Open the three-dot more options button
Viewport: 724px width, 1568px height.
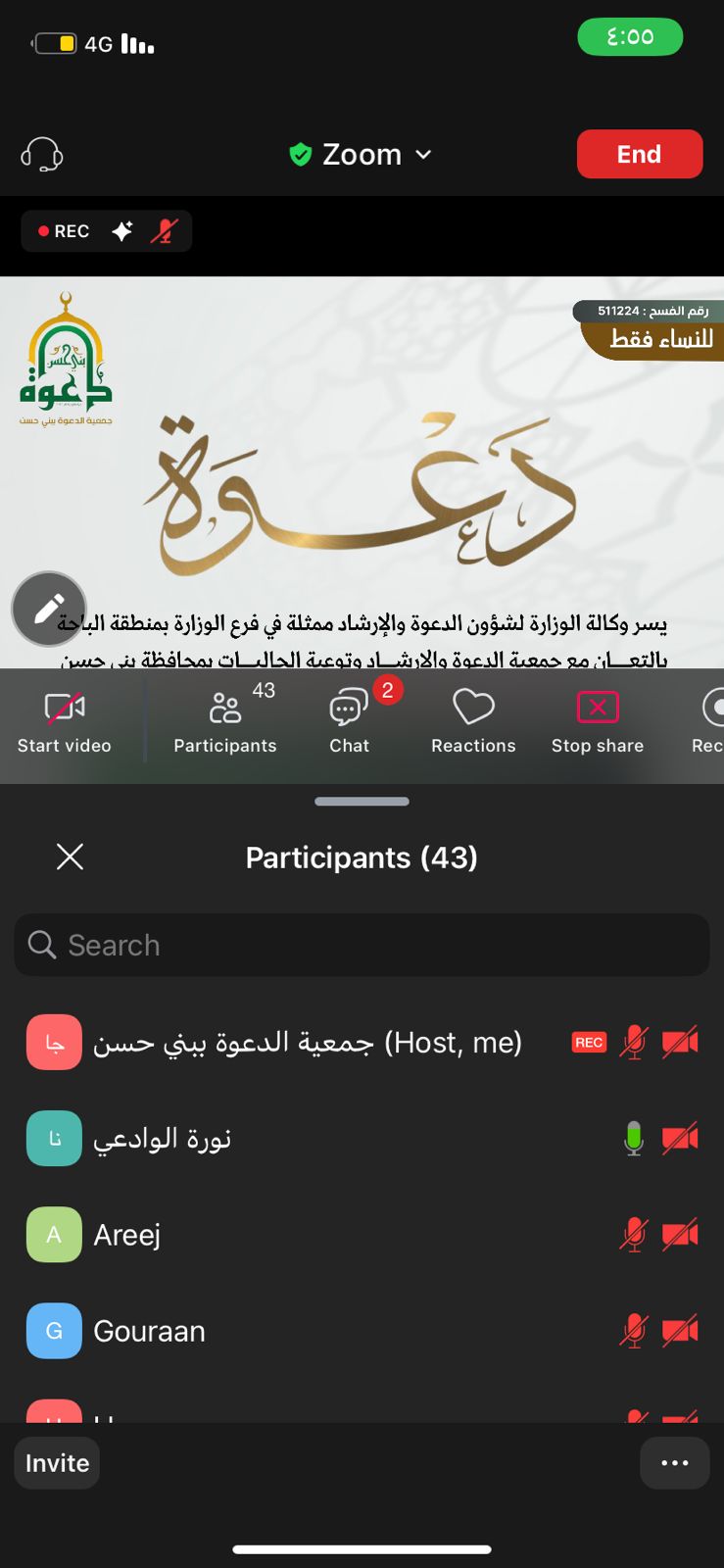pyautogui.click(x=674, y=1463)
